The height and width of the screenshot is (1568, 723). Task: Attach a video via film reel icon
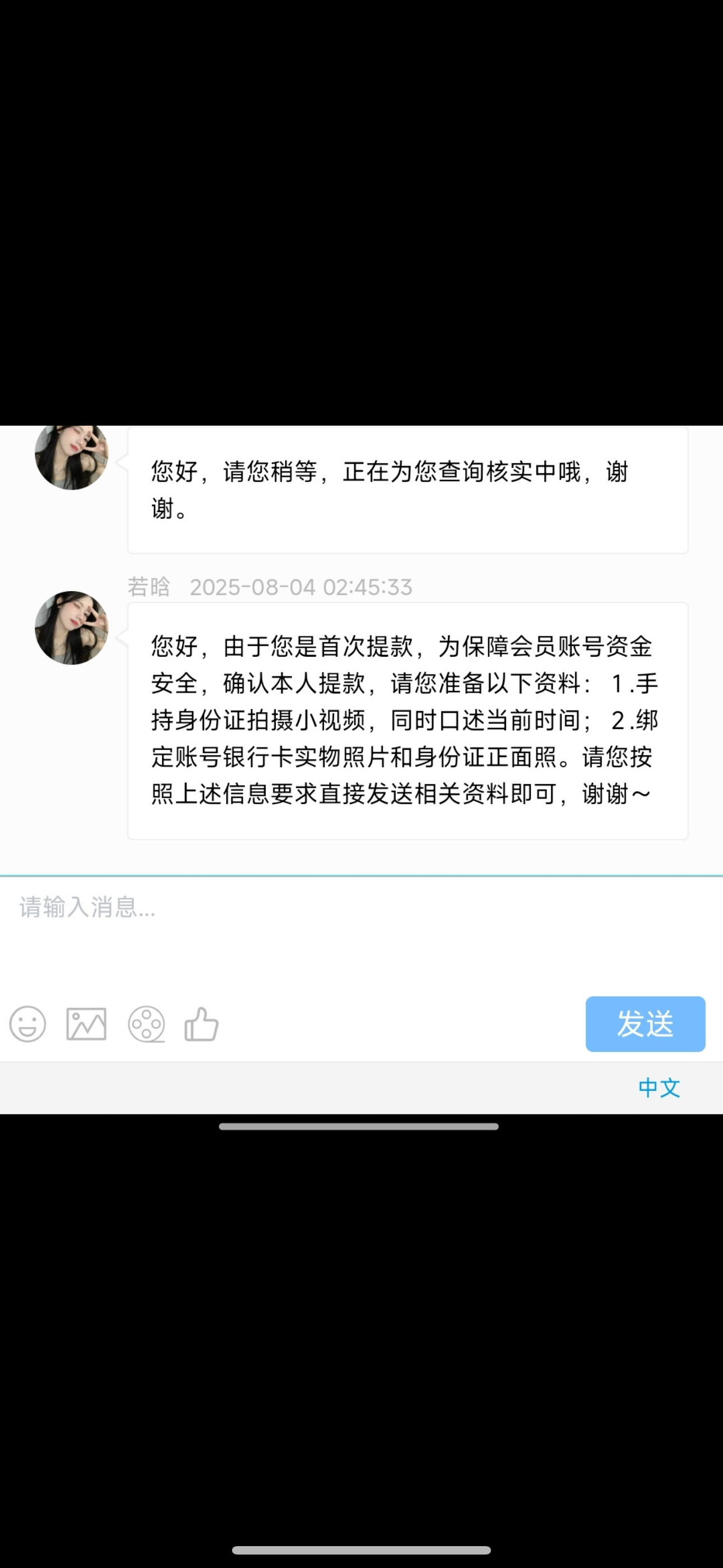[146, 1024]
